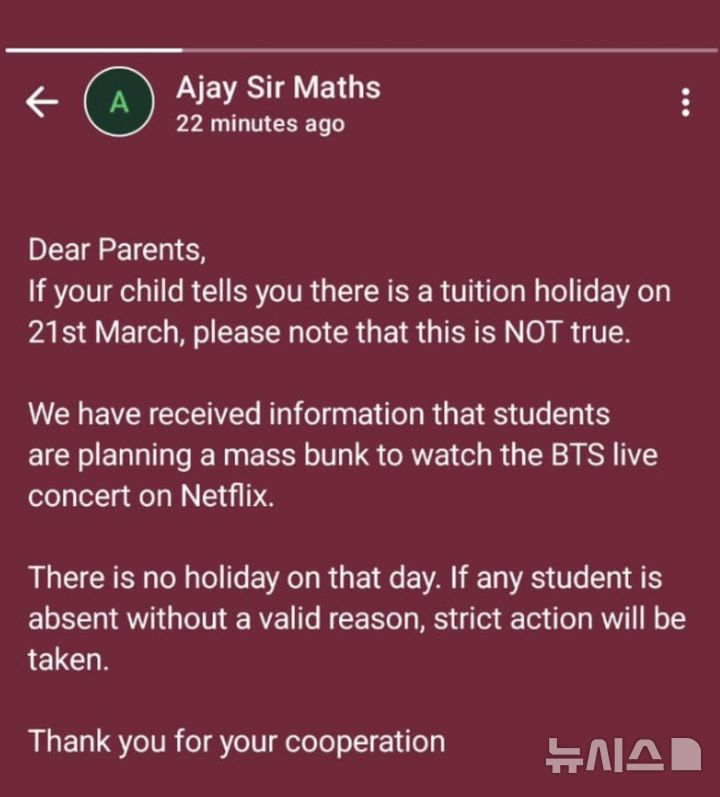Image resolution: width=720 pixels, height=797 pixels.
Task: Open Ajay Sir Maths contact profile
Action: point(119,103)
